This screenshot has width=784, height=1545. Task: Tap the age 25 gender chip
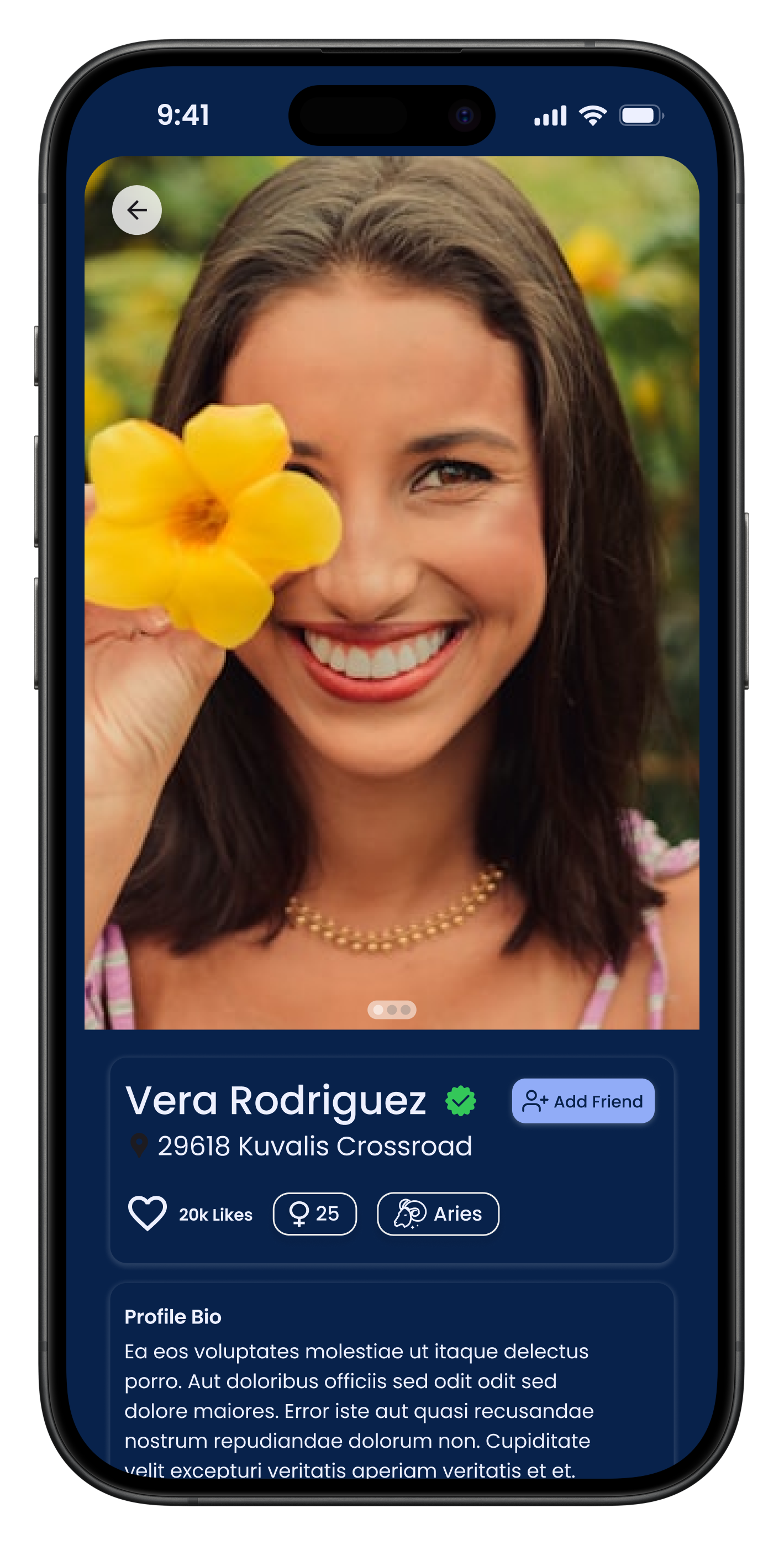tap(315, 1214)
